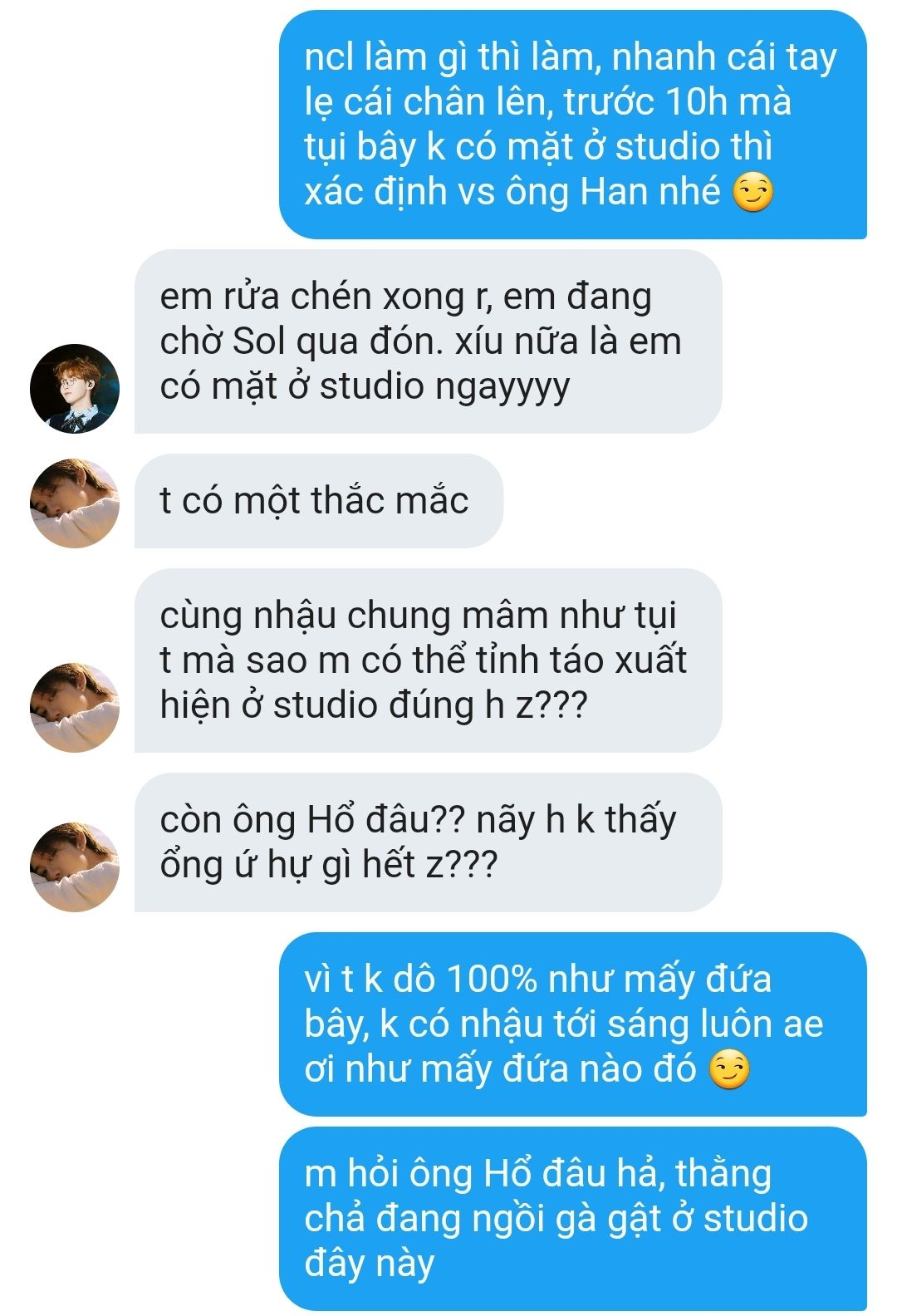897x1316 pixels.
Task: Open avatar beside 'còn ông Hổ đâu??' message
Action: [x=75, y=867]
